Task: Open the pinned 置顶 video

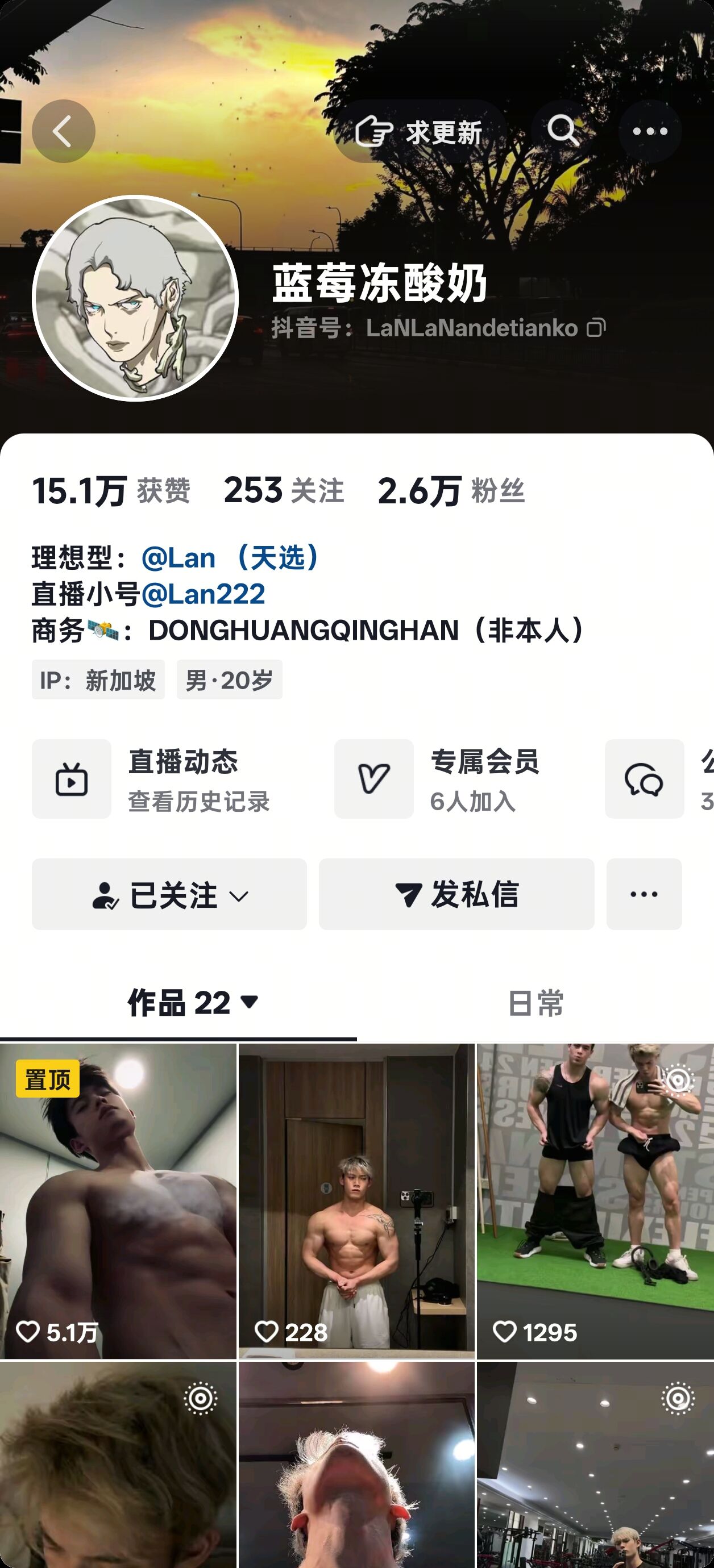Action: [x=118, y=1200]
